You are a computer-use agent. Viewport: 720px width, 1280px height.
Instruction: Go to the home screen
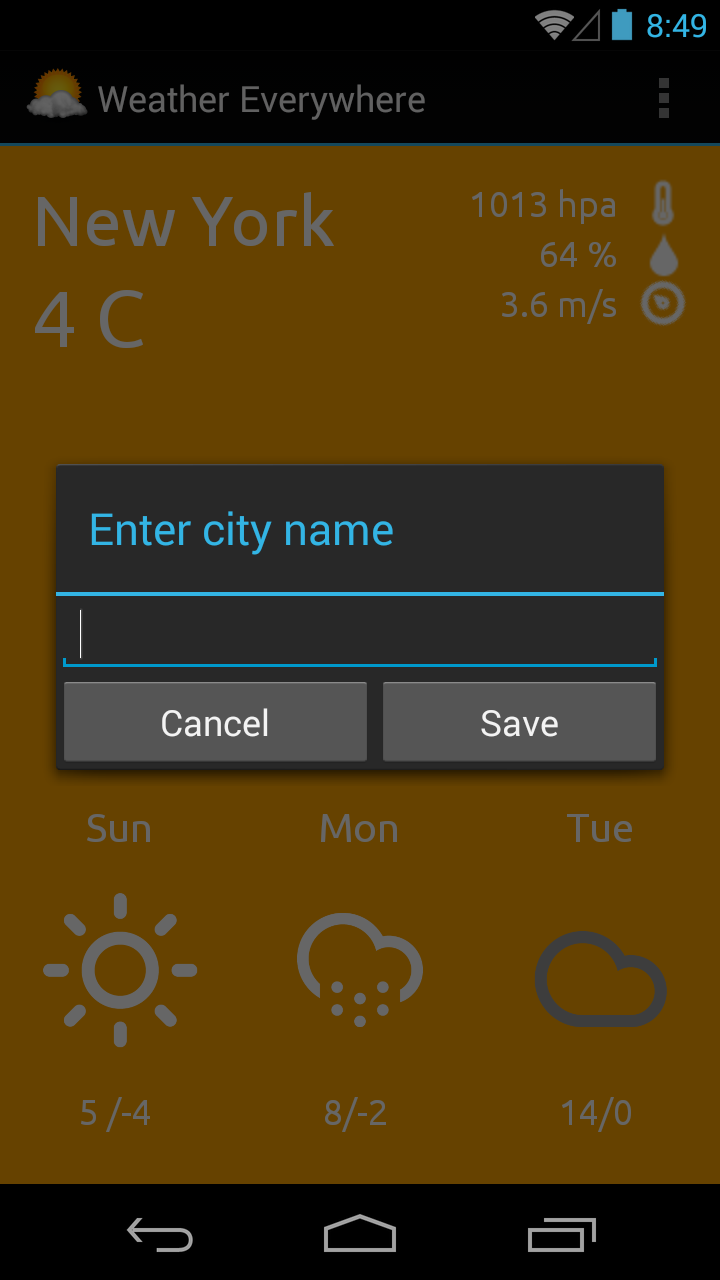pos(360,1234)
